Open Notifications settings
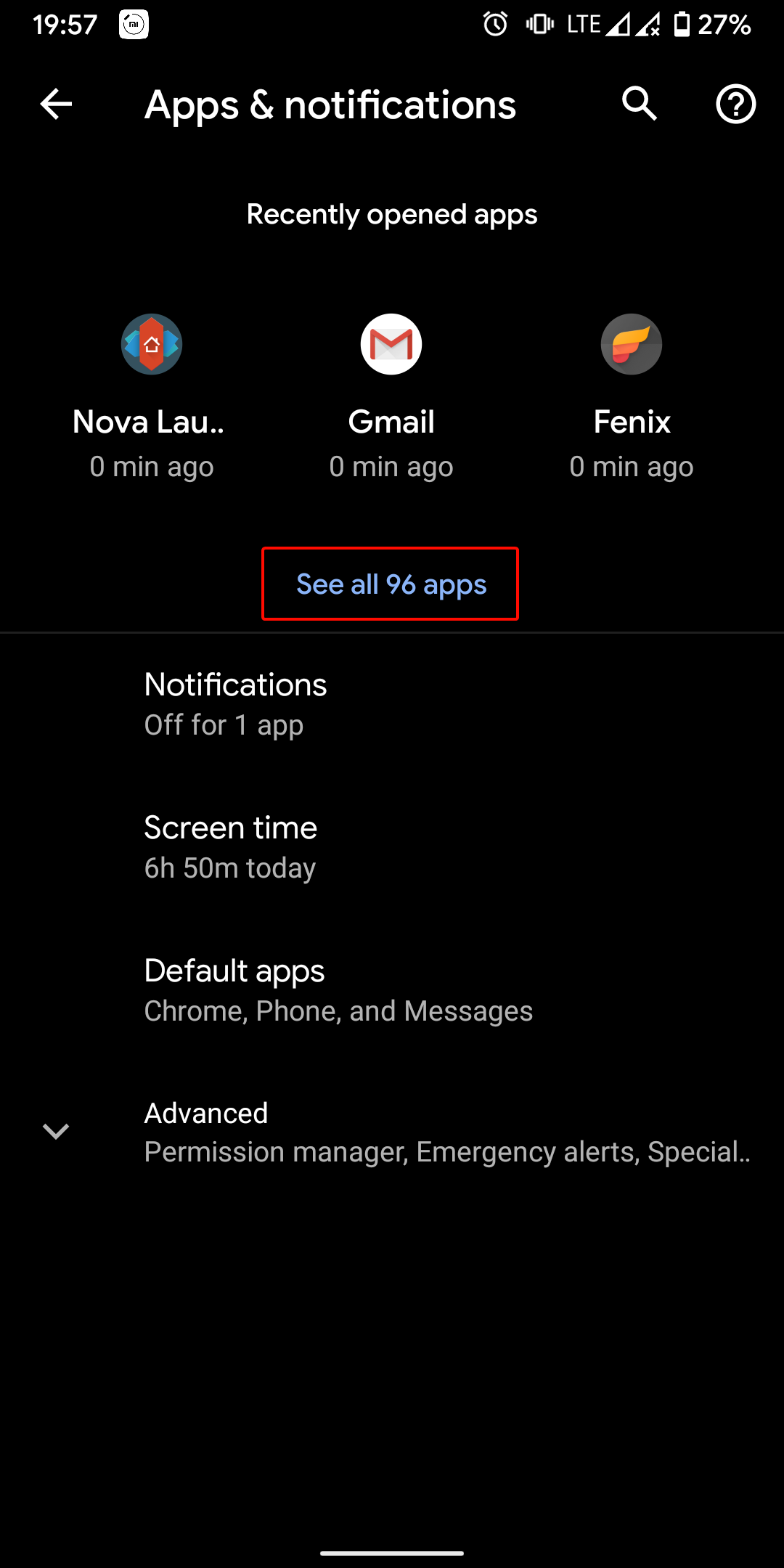 tap(392, 704)
